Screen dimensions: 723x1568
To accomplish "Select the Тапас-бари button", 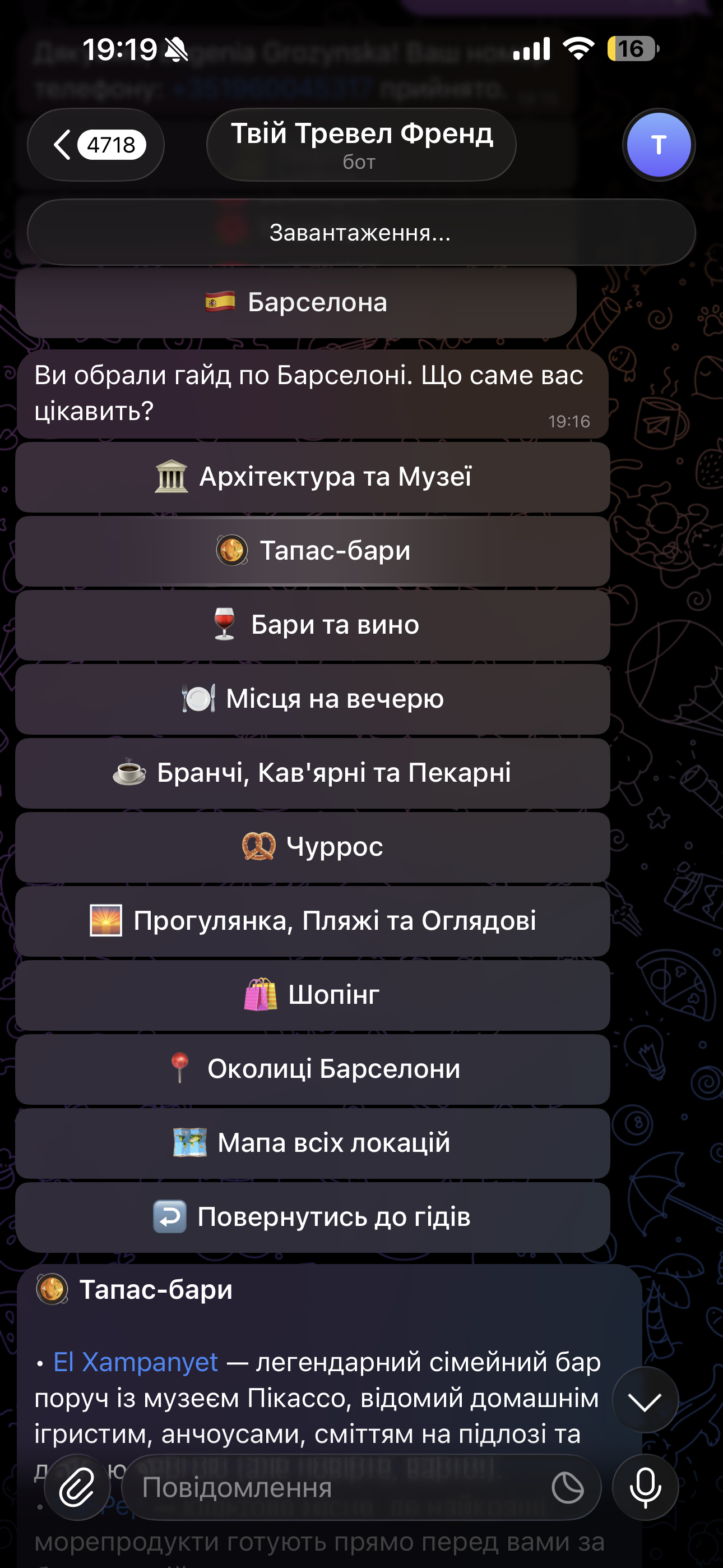I will pyautogui.click(x=313, y=551).
